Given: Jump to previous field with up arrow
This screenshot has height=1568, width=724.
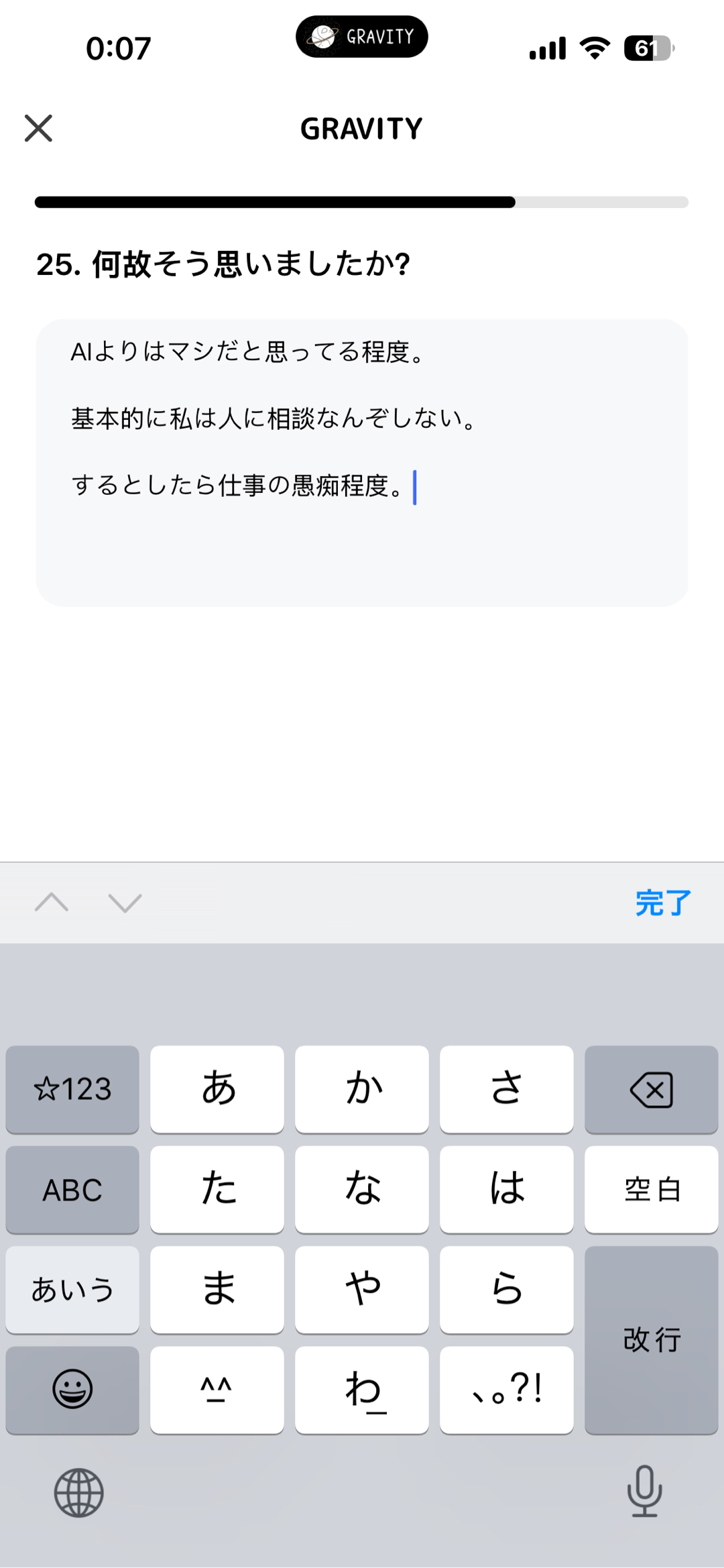Looking at the screenshot, I should pos(52,903).
